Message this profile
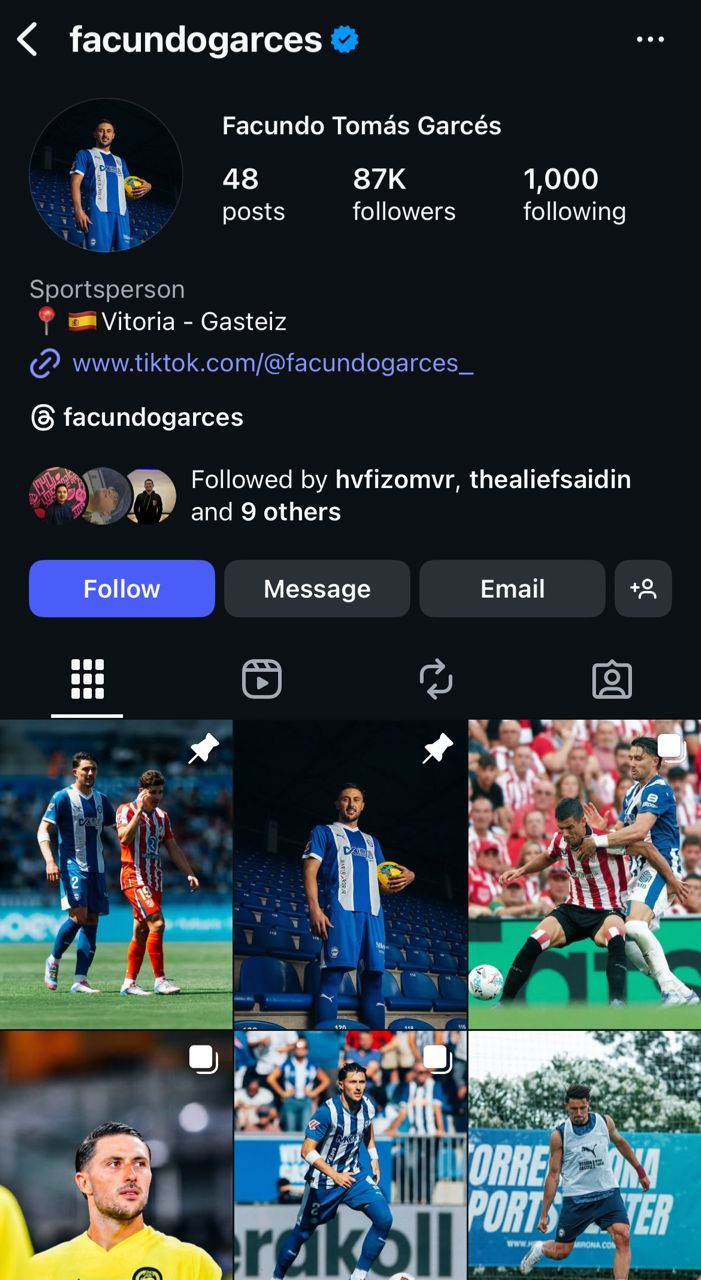The image size is (701, 1280). [317, 589]
